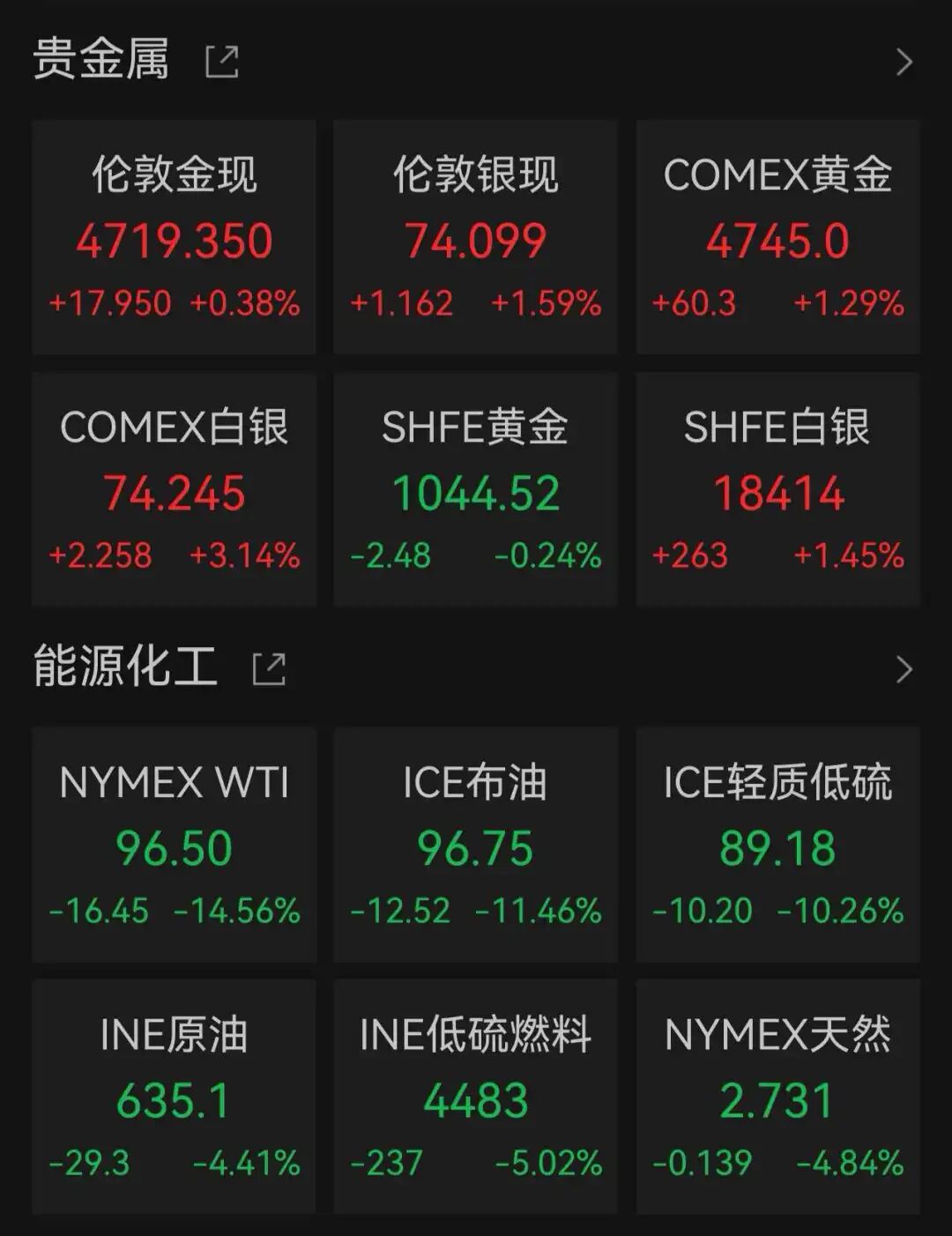Open the 伦敦金现 quote card
This screenshot has width=952, height=1236.
174,237
